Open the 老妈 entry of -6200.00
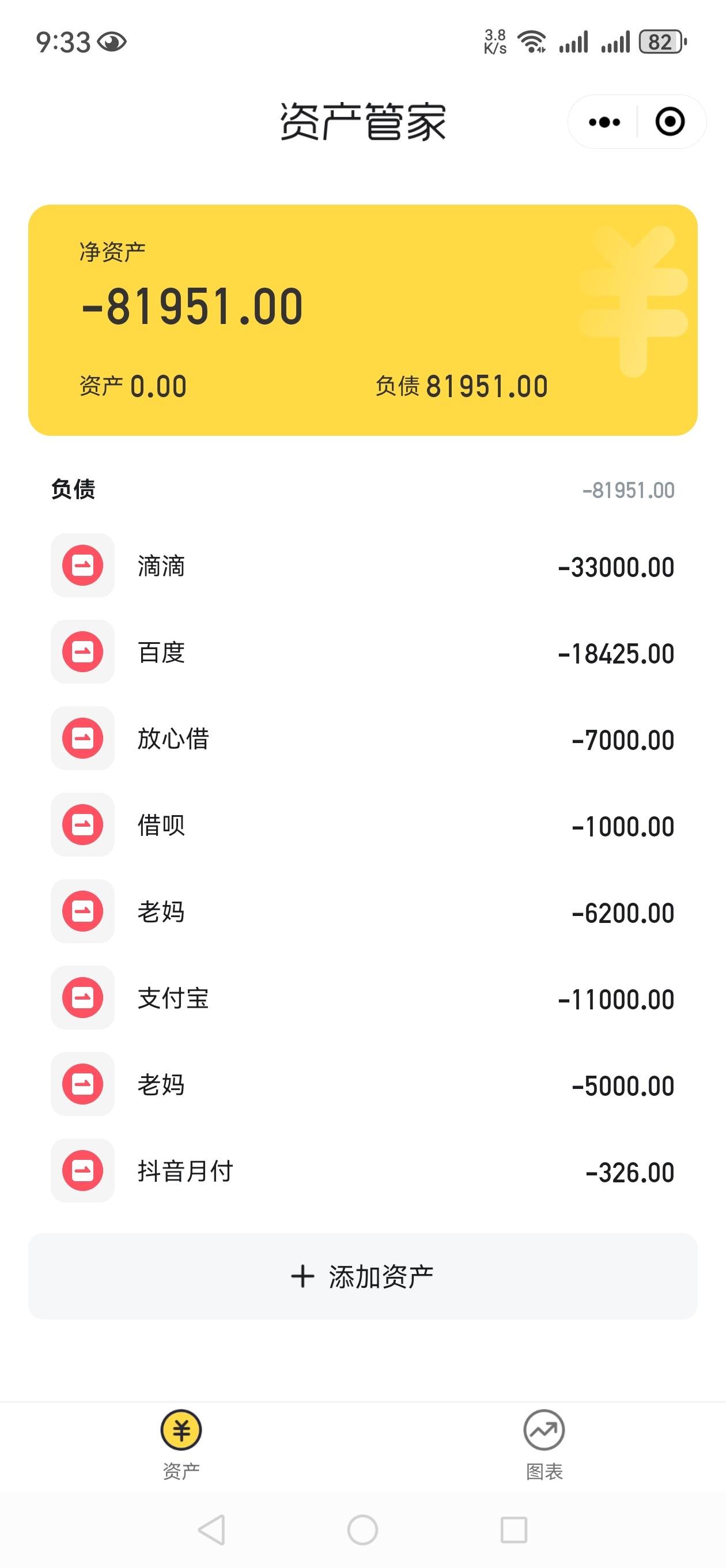 coord(362,911)
